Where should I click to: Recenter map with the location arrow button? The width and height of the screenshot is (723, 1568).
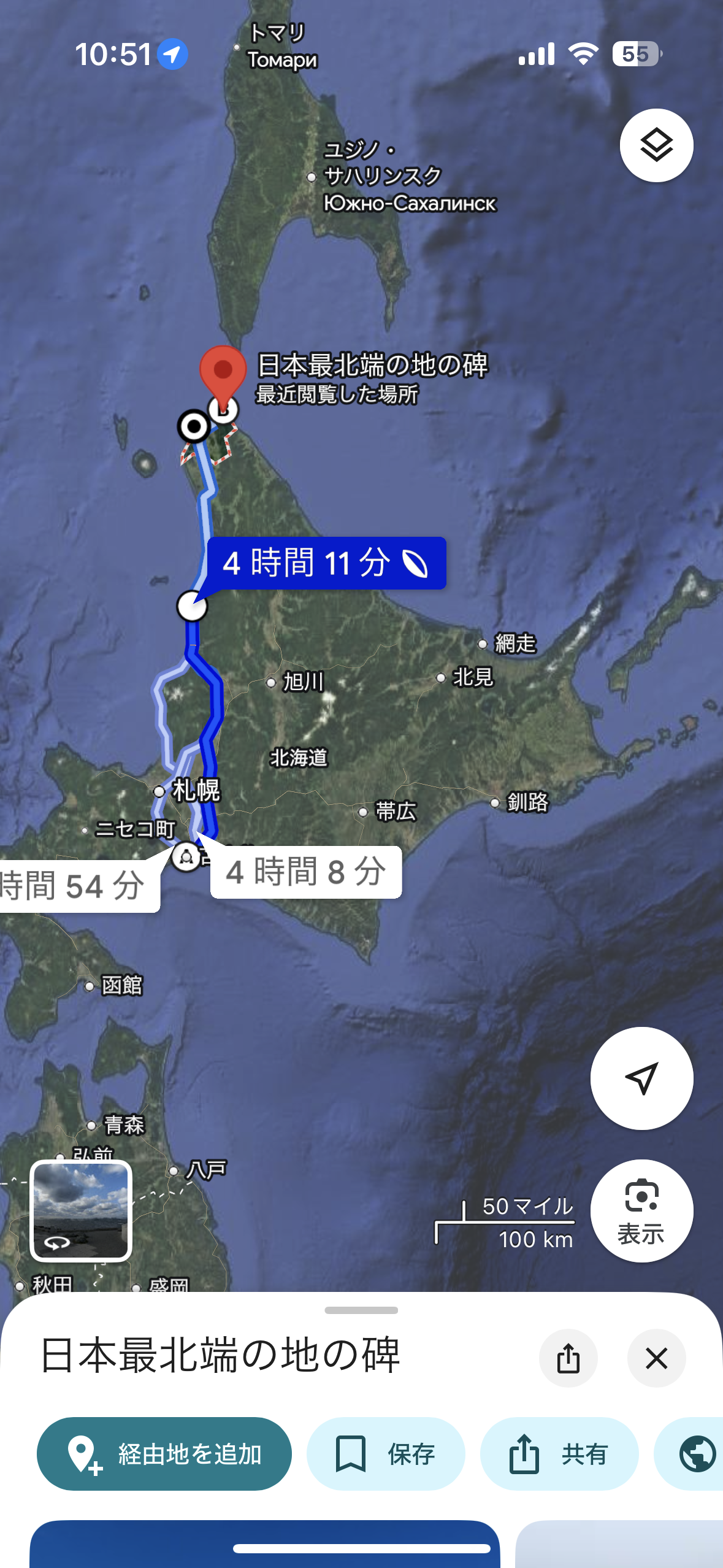click(x=641, y=1078)
